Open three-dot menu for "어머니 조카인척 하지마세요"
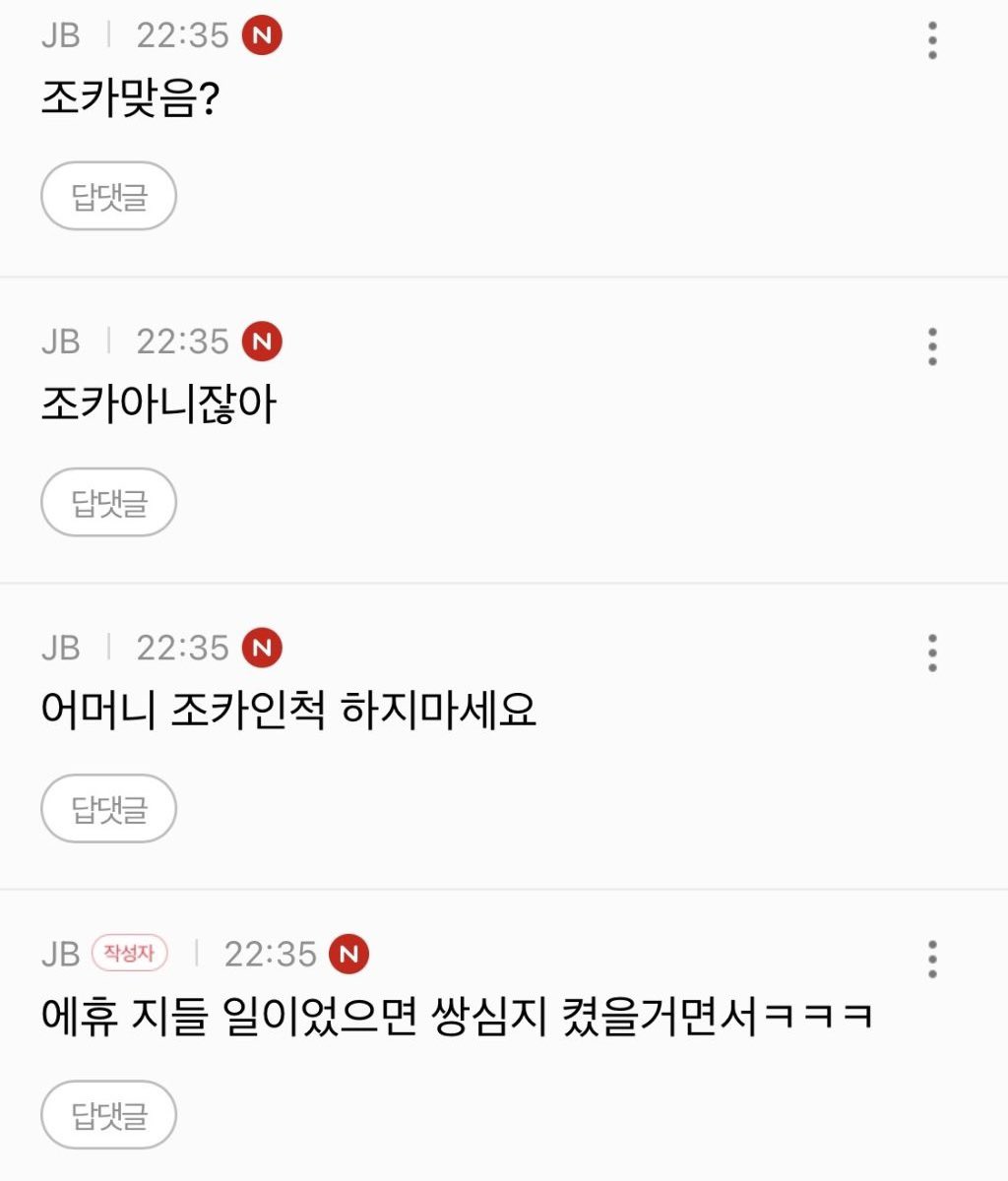This screenshot has height=1181, width=1008. 931,653
